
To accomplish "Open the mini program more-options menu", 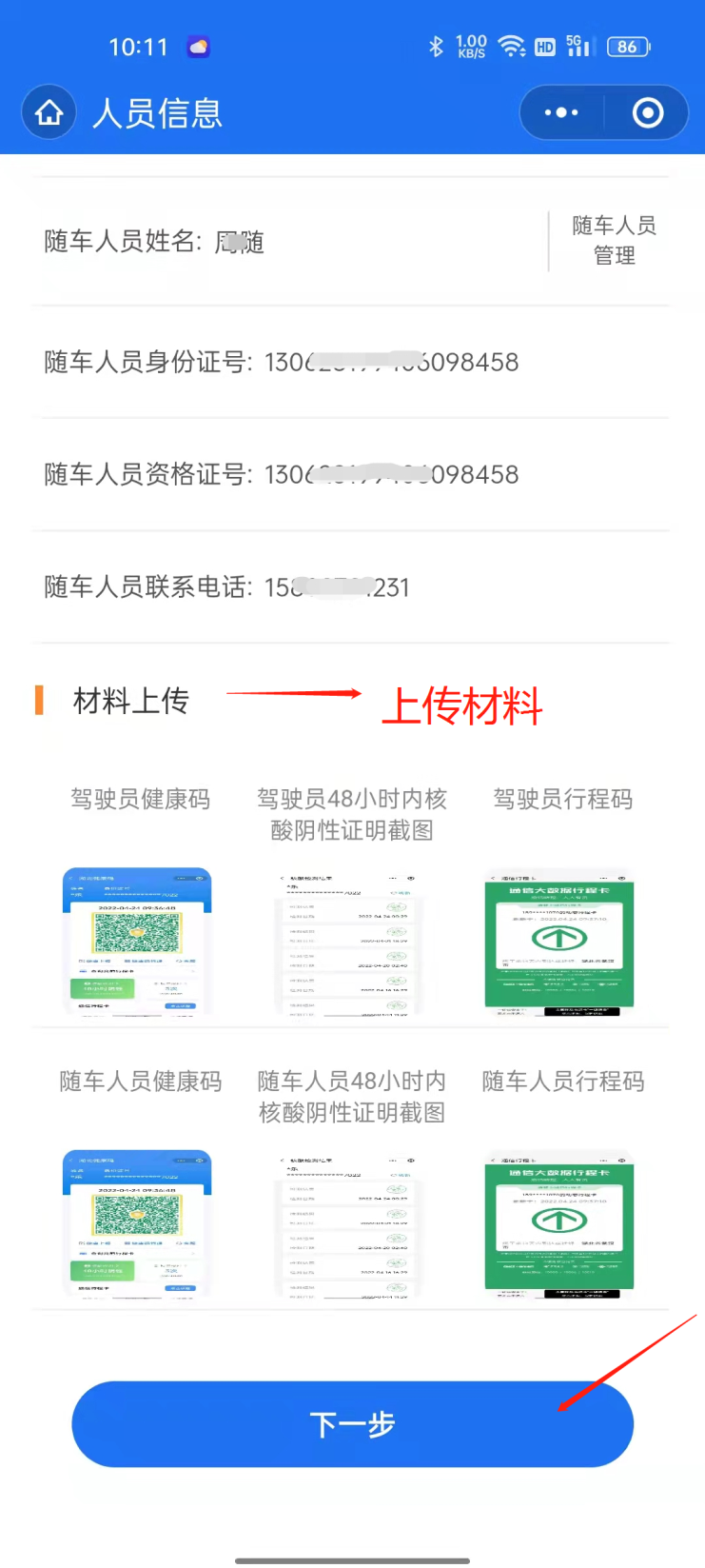I will [x=561, y=113].
